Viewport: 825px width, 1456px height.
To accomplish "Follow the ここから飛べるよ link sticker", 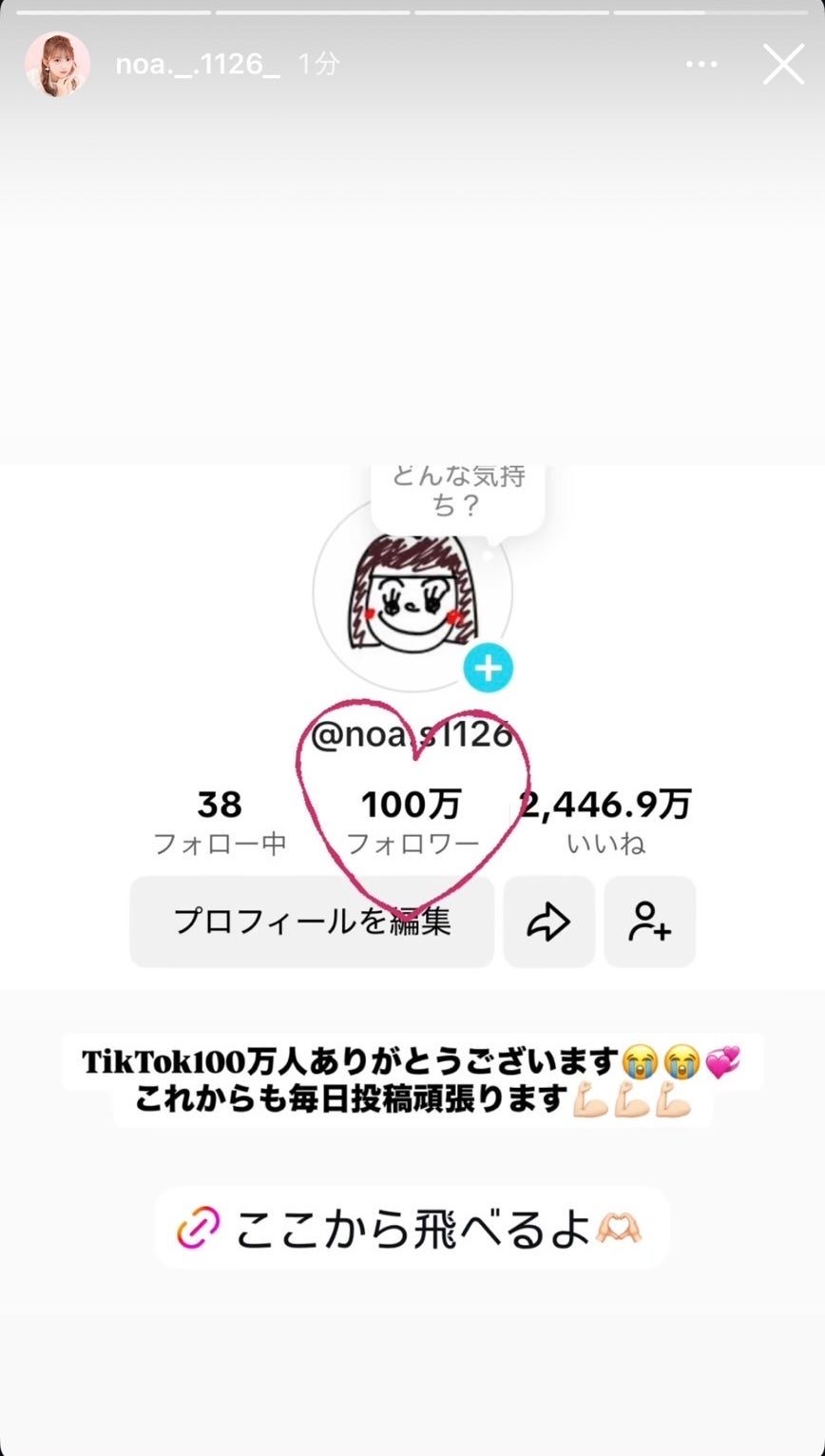I will 412,1228.
